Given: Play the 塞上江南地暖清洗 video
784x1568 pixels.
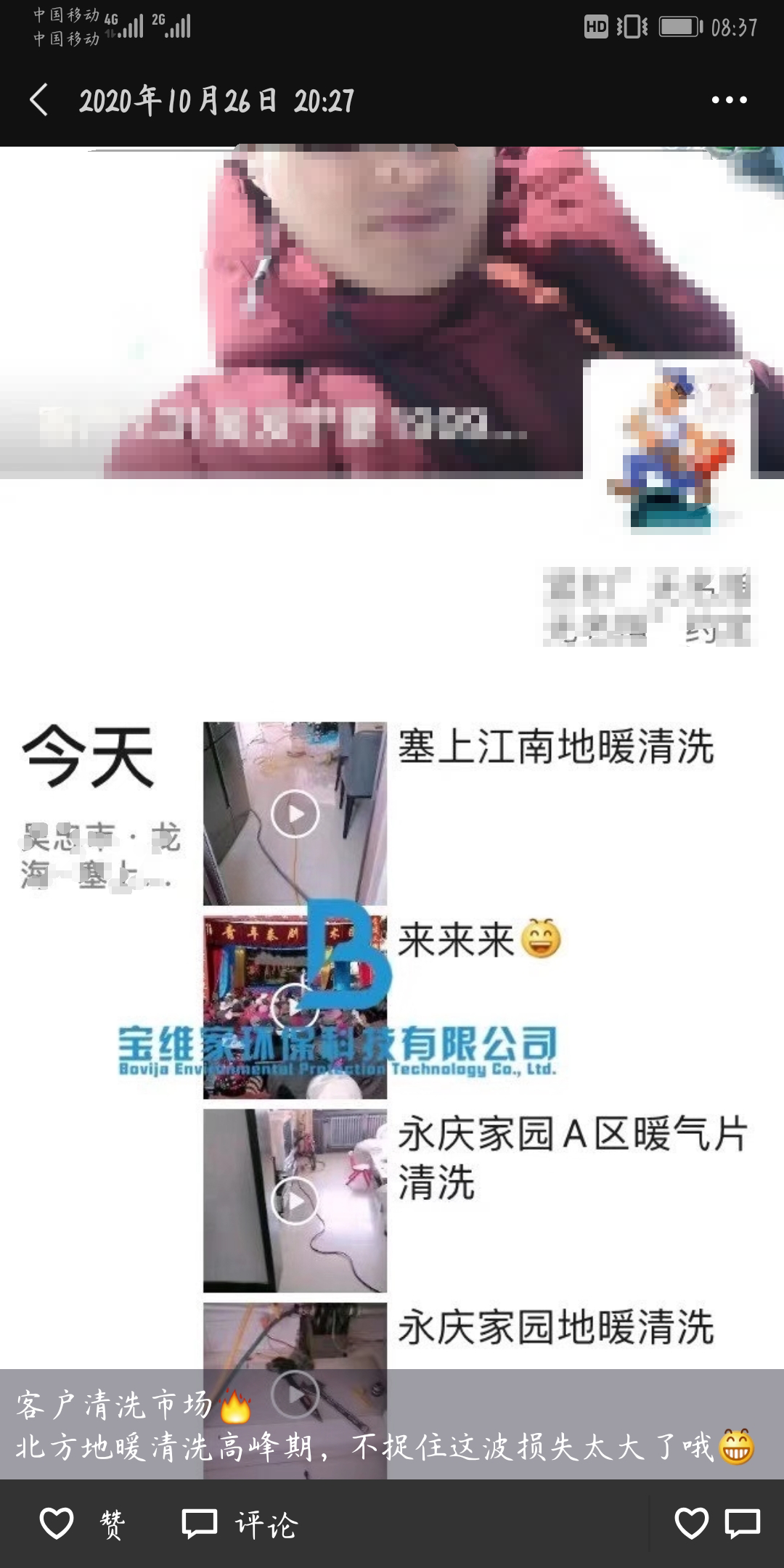Looking at the screenshot, I should click(x=296, y=815).
